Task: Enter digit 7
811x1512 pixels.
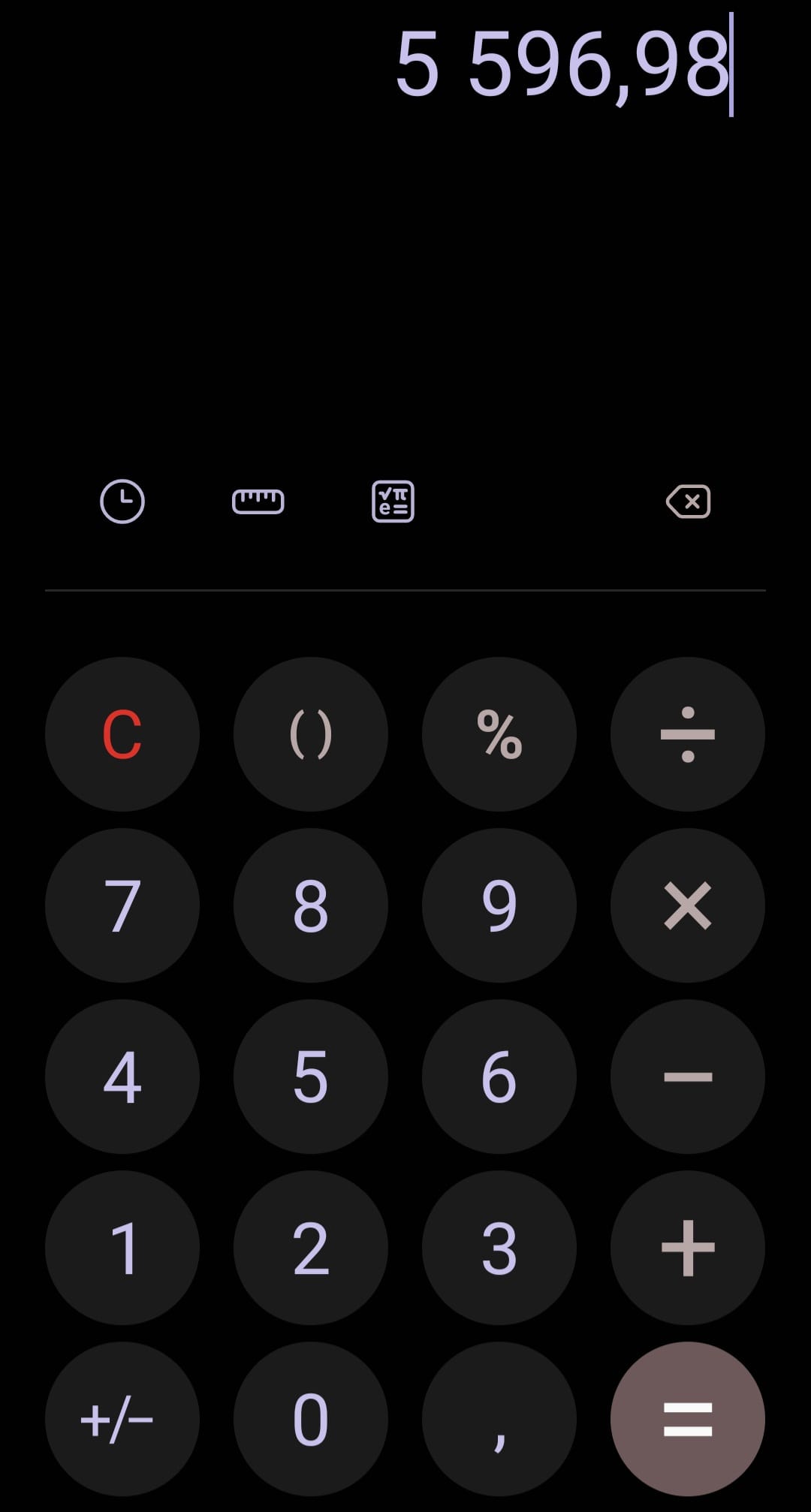Action: tap(122, 905)
